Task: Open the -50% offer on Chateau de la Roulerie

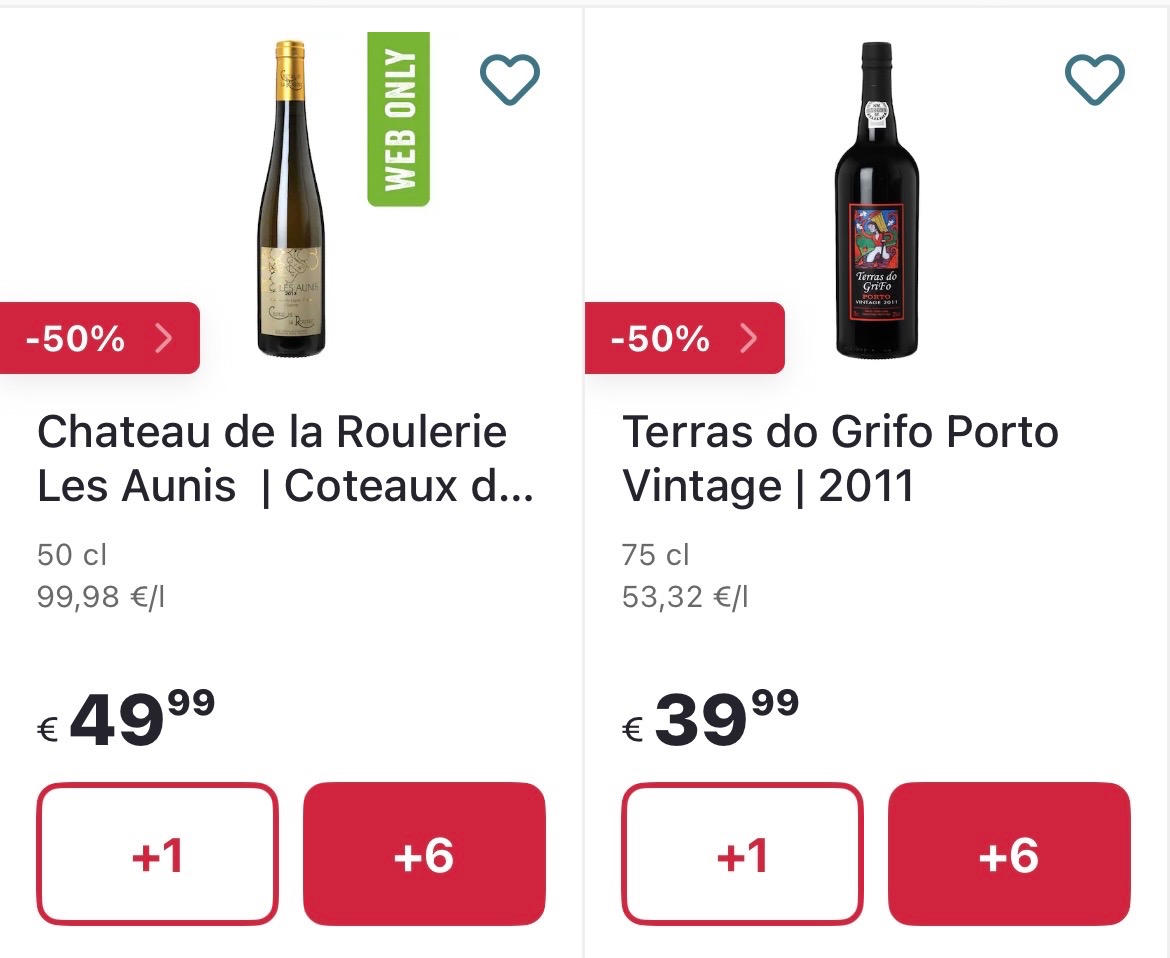Action: [99, 339]
